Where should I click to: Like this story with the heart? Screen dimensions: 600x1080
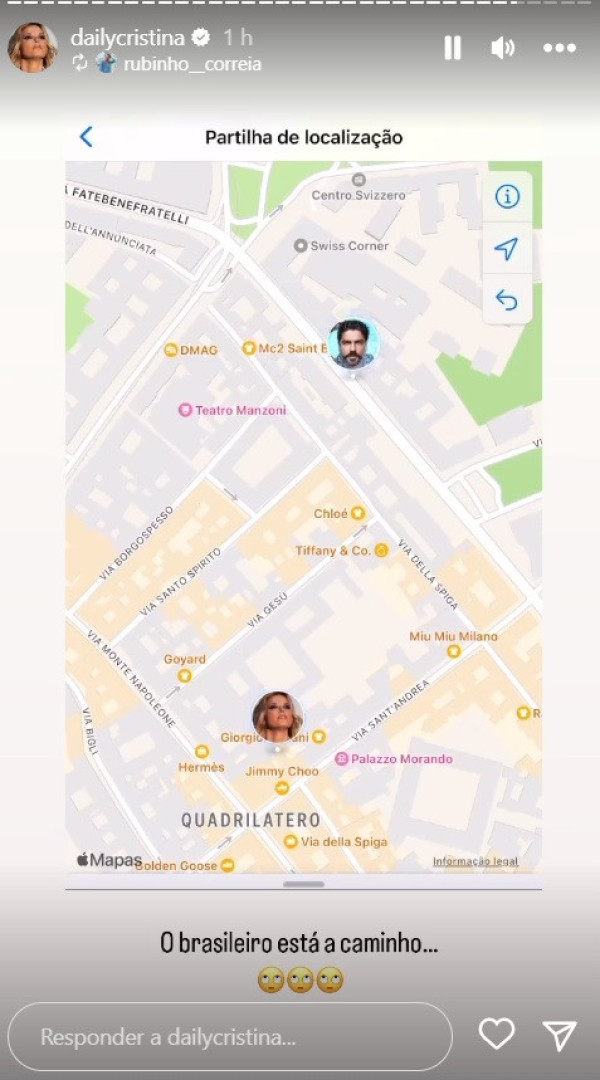click(x=496, y=1034)
